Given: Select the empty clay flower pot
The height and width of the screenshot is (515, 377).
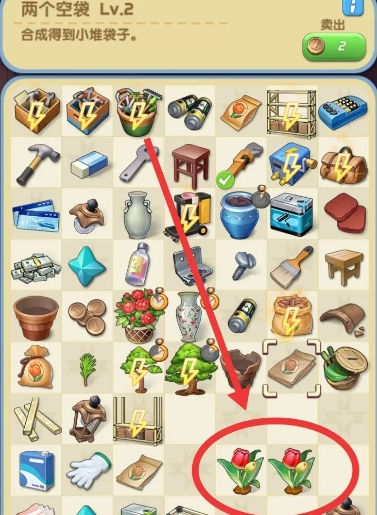Looking at the screenshot, I should pyautogui.click(x=36, y=317).
